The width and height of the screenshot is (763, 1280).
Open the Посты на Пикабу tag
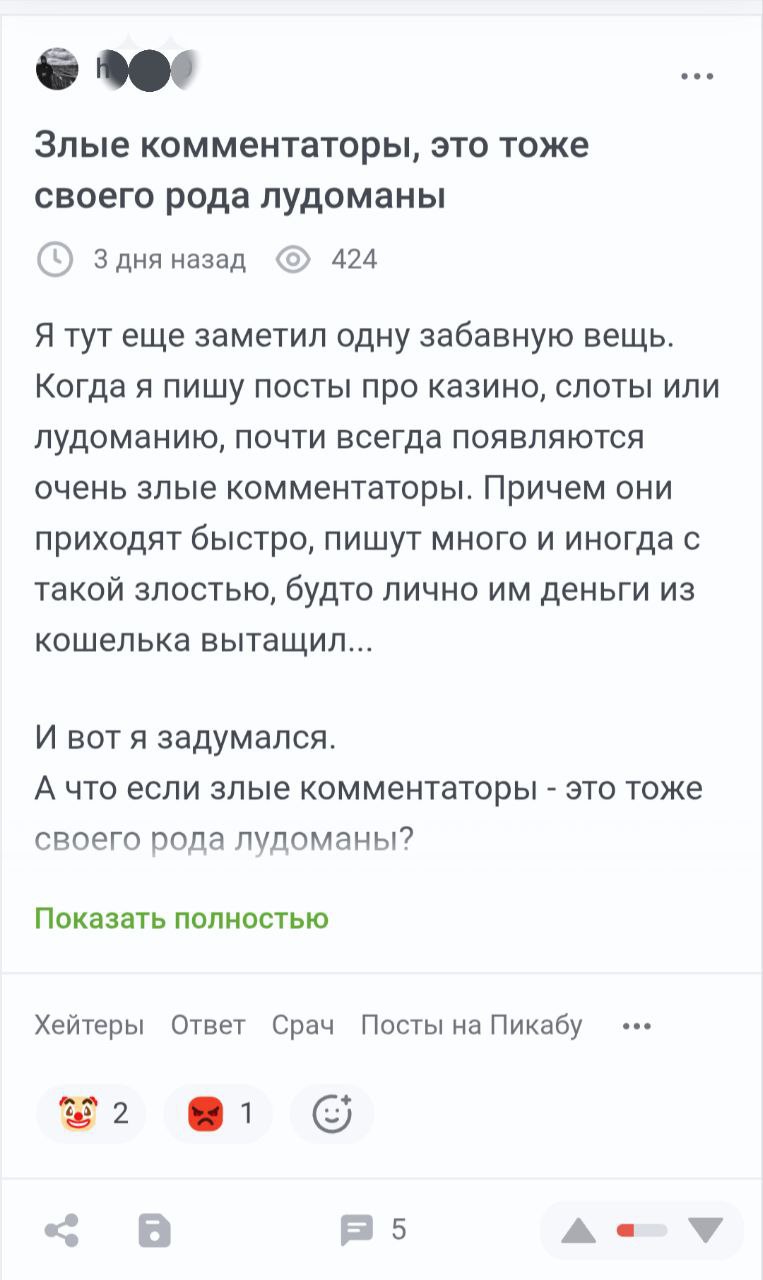(471, 1025)
